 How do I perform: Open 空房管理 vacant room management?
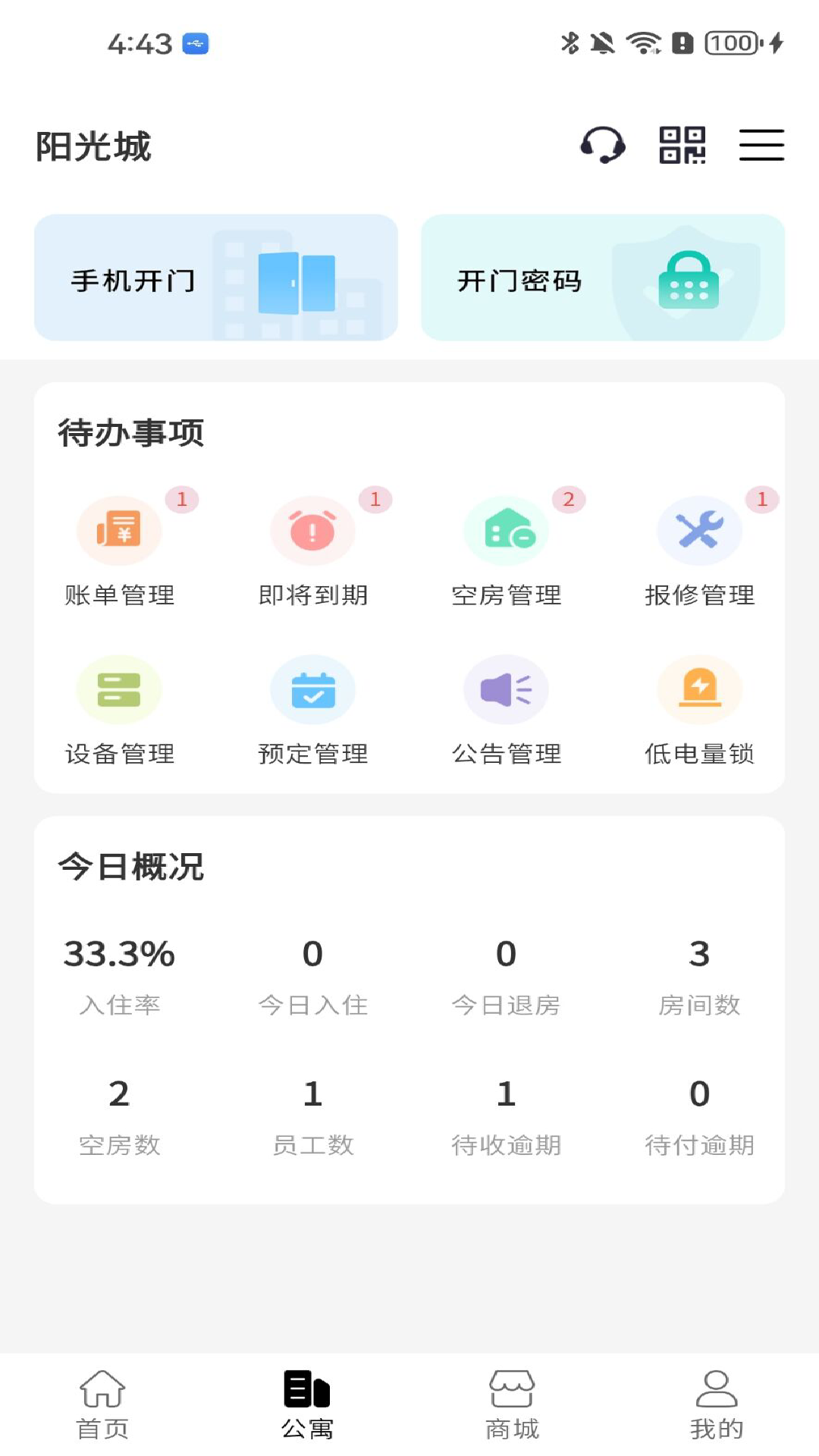[x=507, y=530]
